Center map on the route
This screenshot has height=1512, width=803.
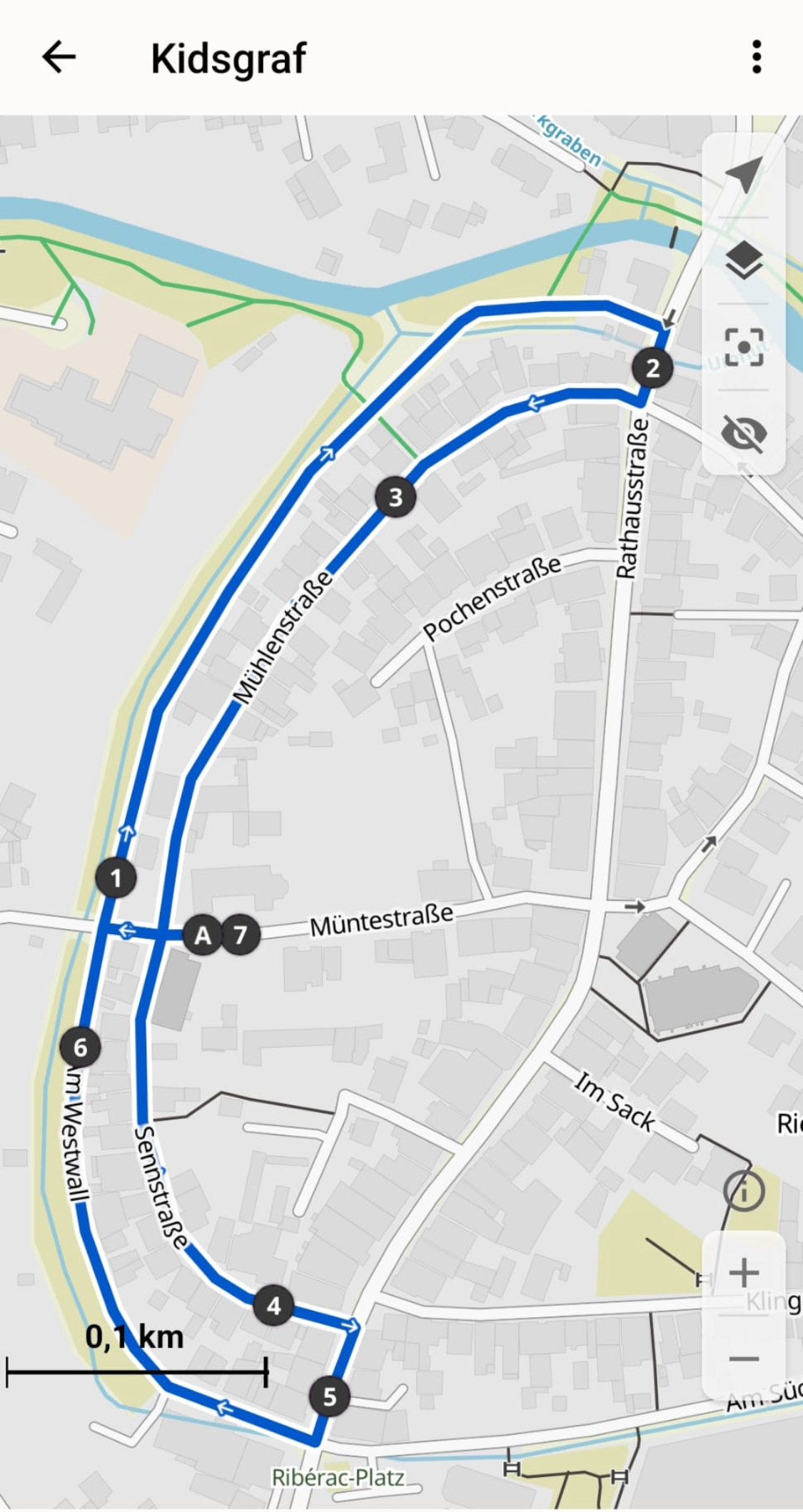744,347
